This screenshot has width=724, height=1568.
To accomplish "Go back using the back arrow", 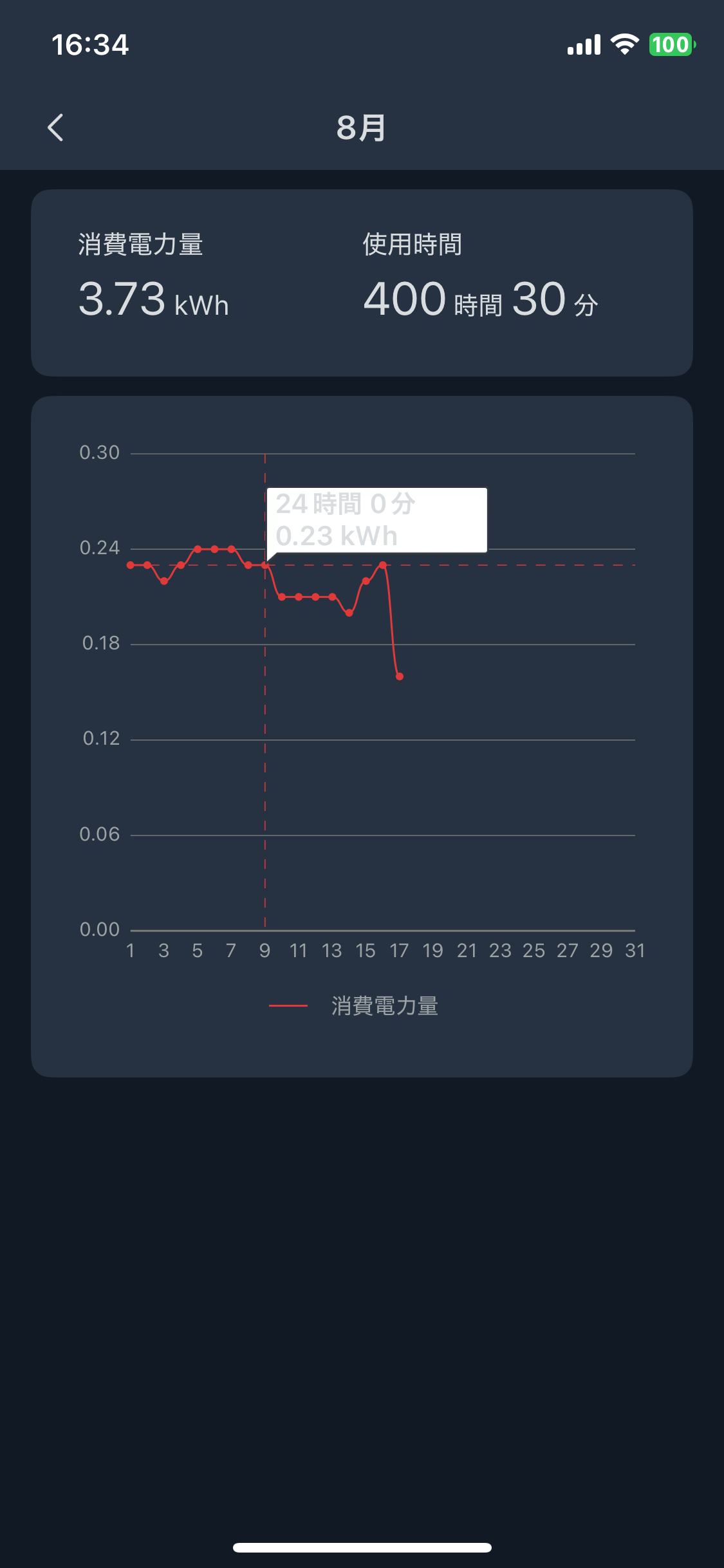I will click(x=55, y=127).
